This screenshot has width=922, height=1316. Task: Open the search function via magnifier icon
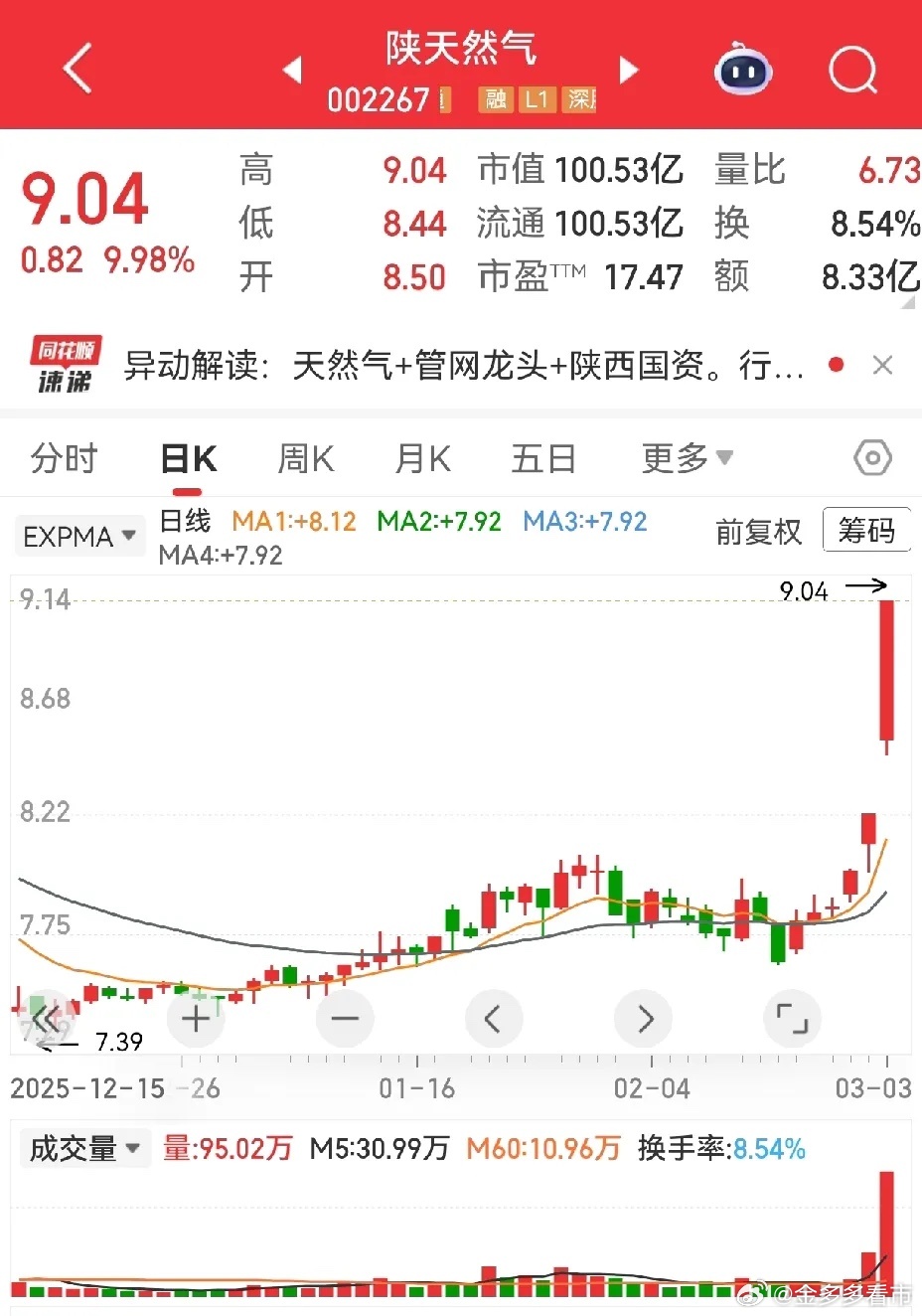click(x=851, y=70)
